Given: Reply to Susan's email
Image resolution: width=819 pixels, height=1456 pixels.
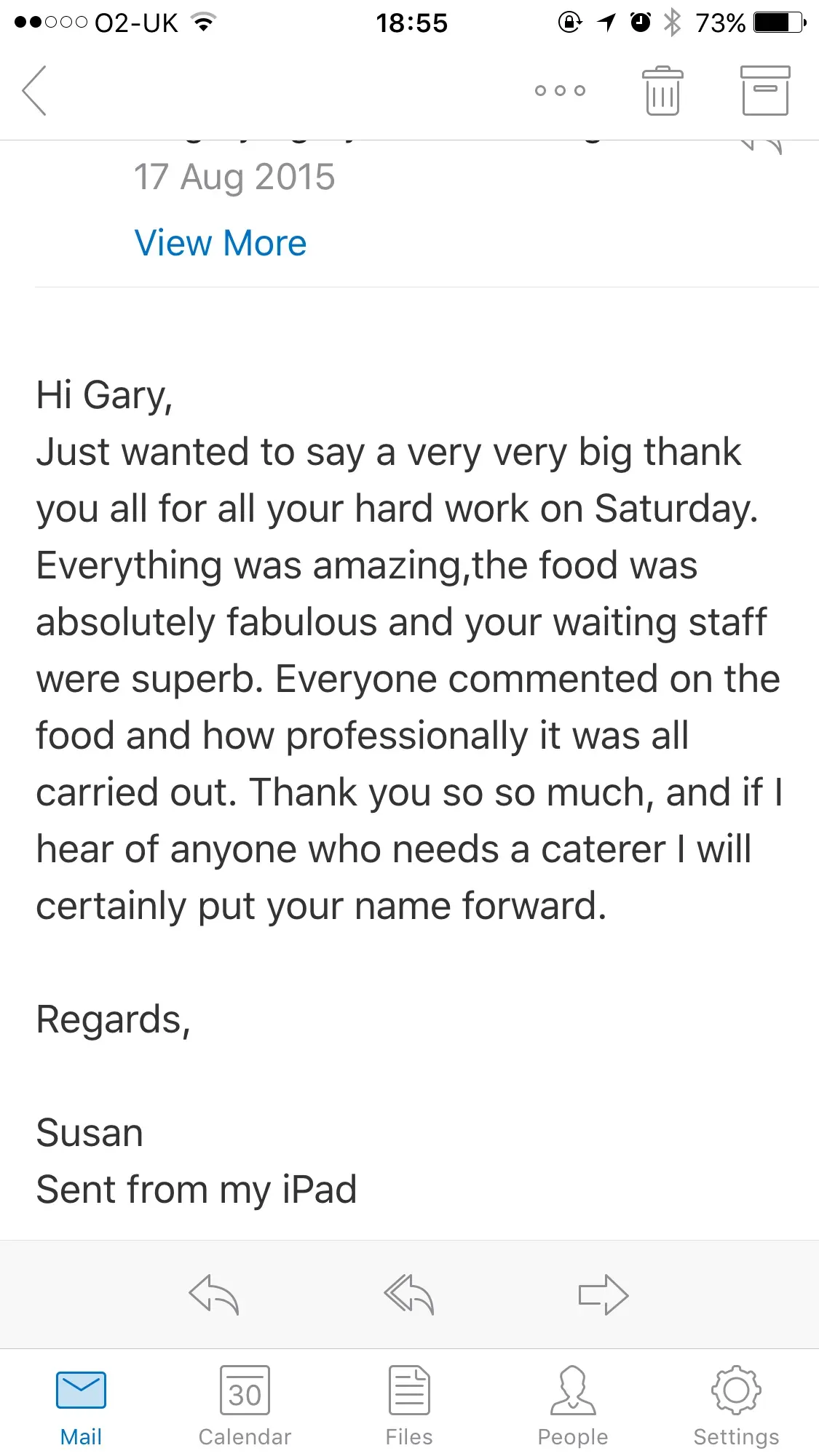Looking at the screenshot, I should pos(213,1294).
